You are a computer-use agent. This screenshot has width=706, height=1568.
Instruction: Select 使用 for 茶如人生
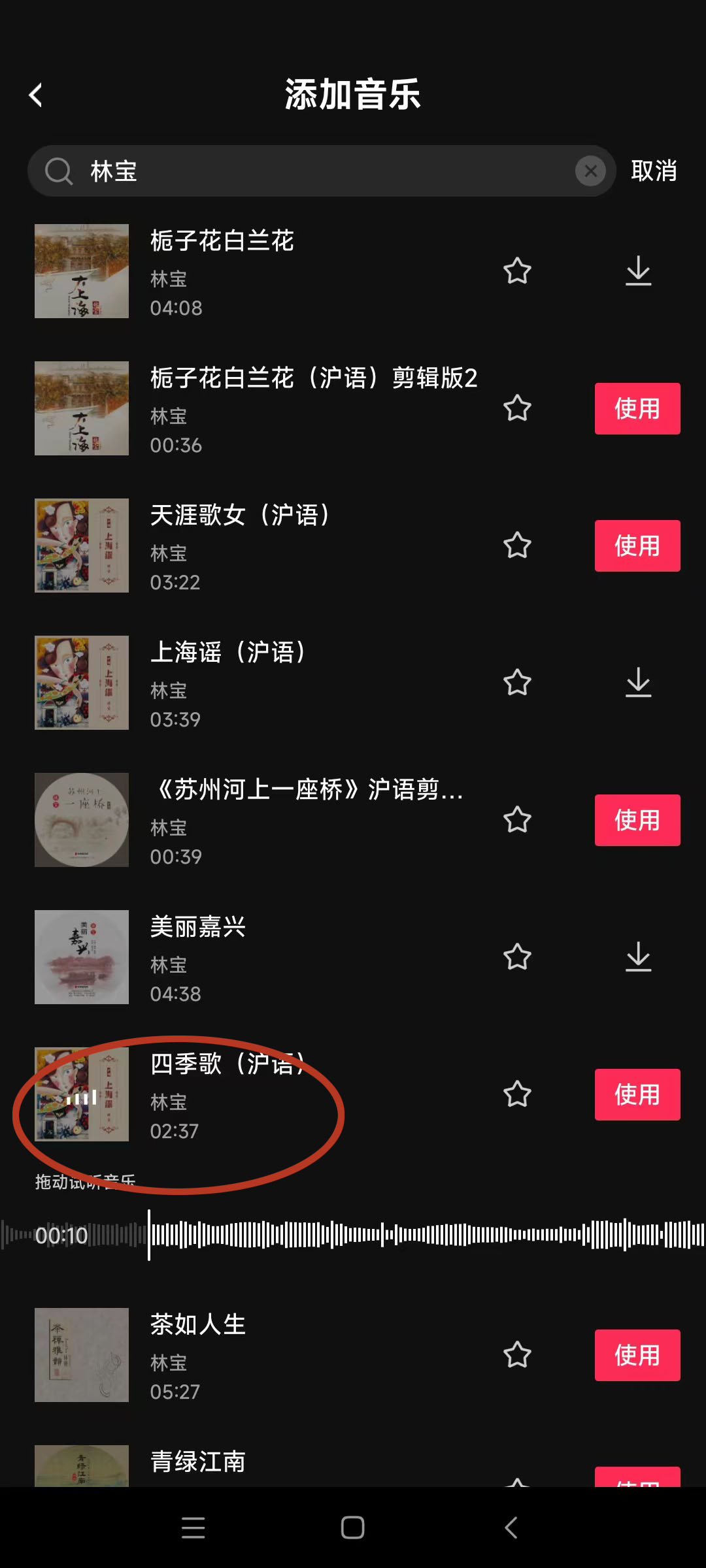[637, 1356]
